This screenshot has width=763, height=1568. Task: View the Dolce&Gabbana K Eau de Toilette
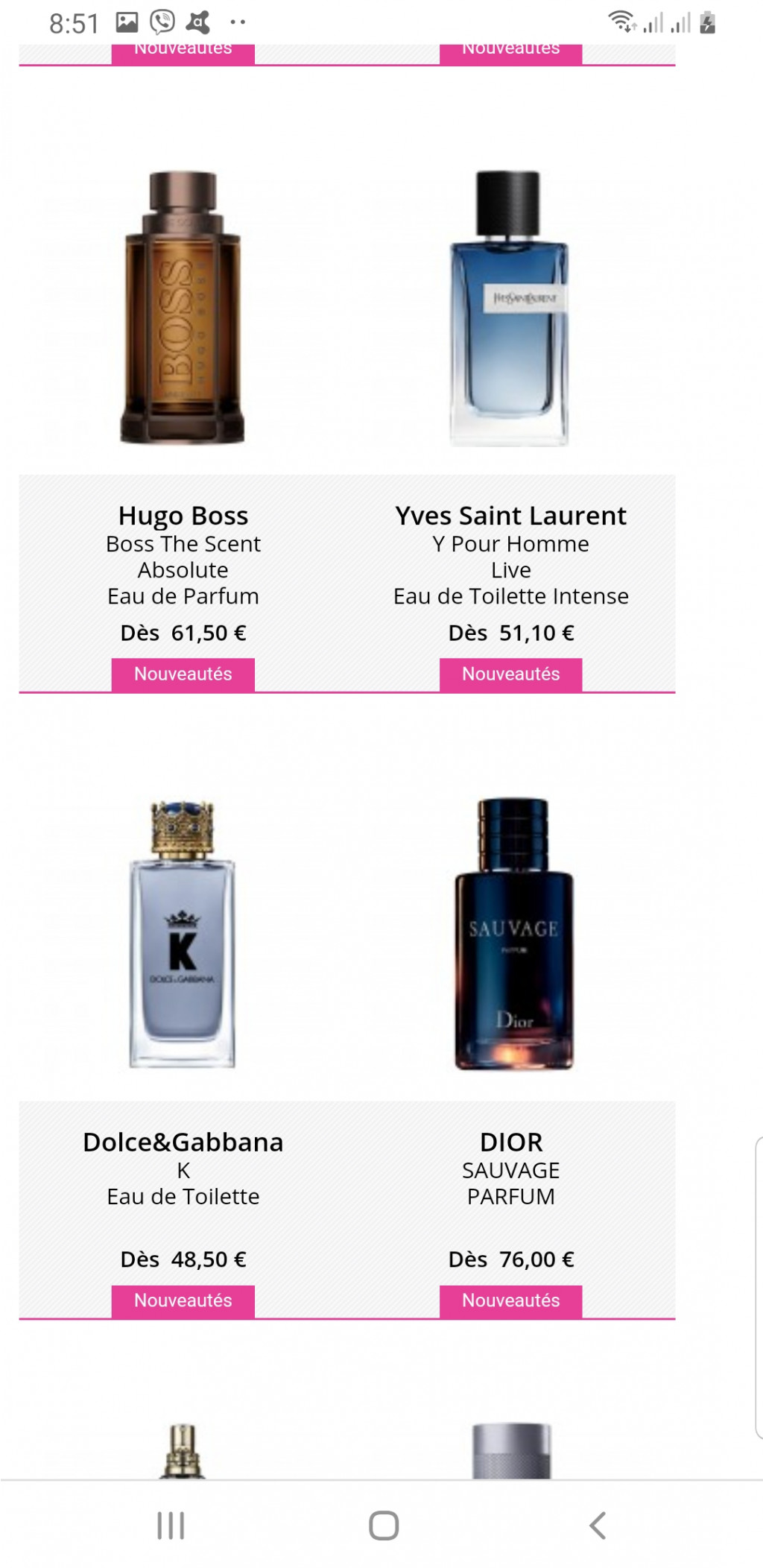tap(183, 935)
